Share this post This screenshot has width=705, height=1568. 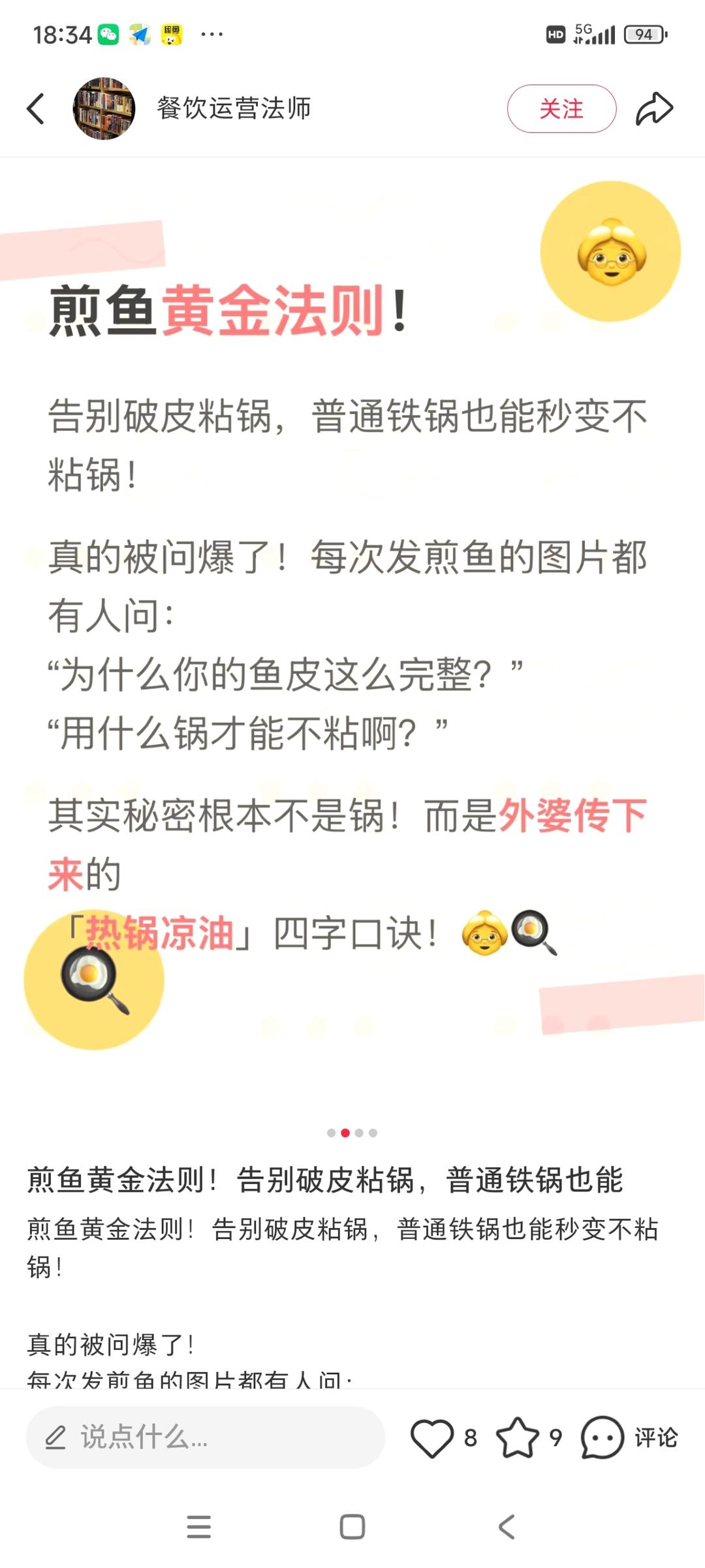[x=654, y=108]
